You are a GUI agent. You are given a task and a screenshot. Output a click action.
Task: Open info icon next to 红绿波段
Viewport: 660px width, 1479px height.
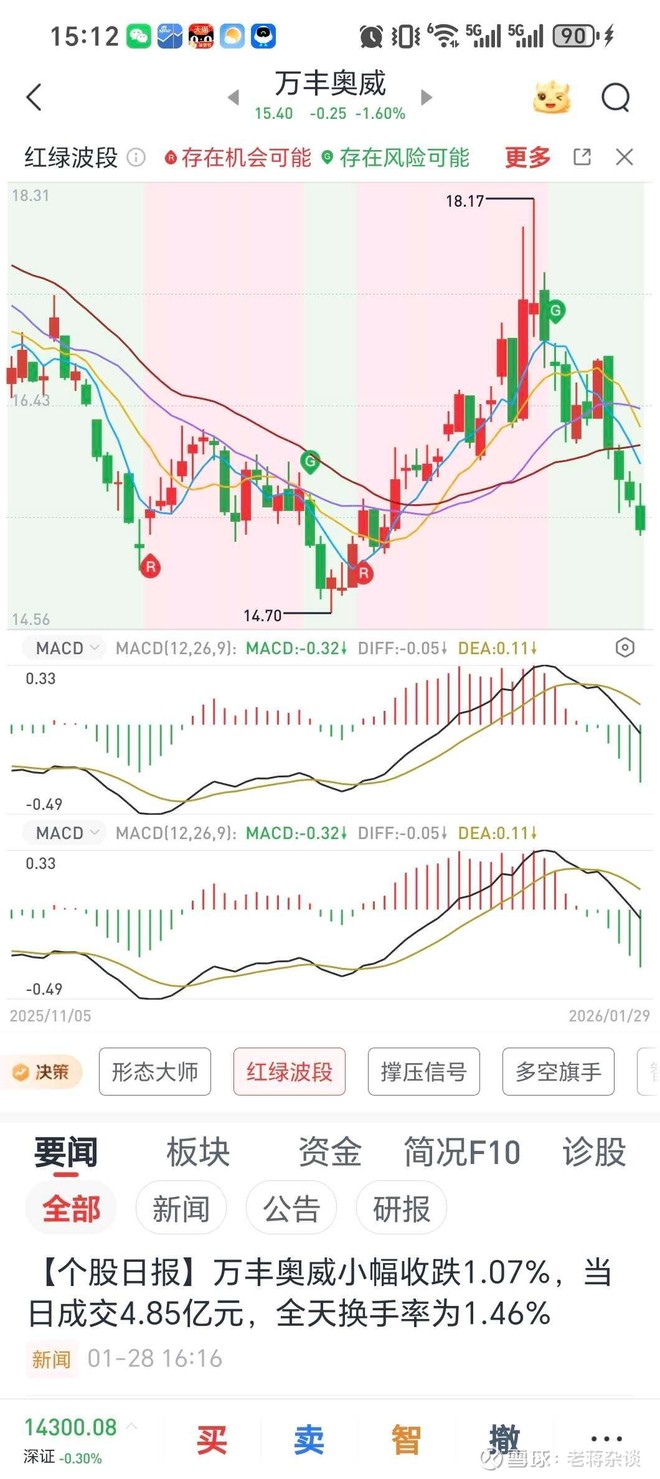click(137, 158)
